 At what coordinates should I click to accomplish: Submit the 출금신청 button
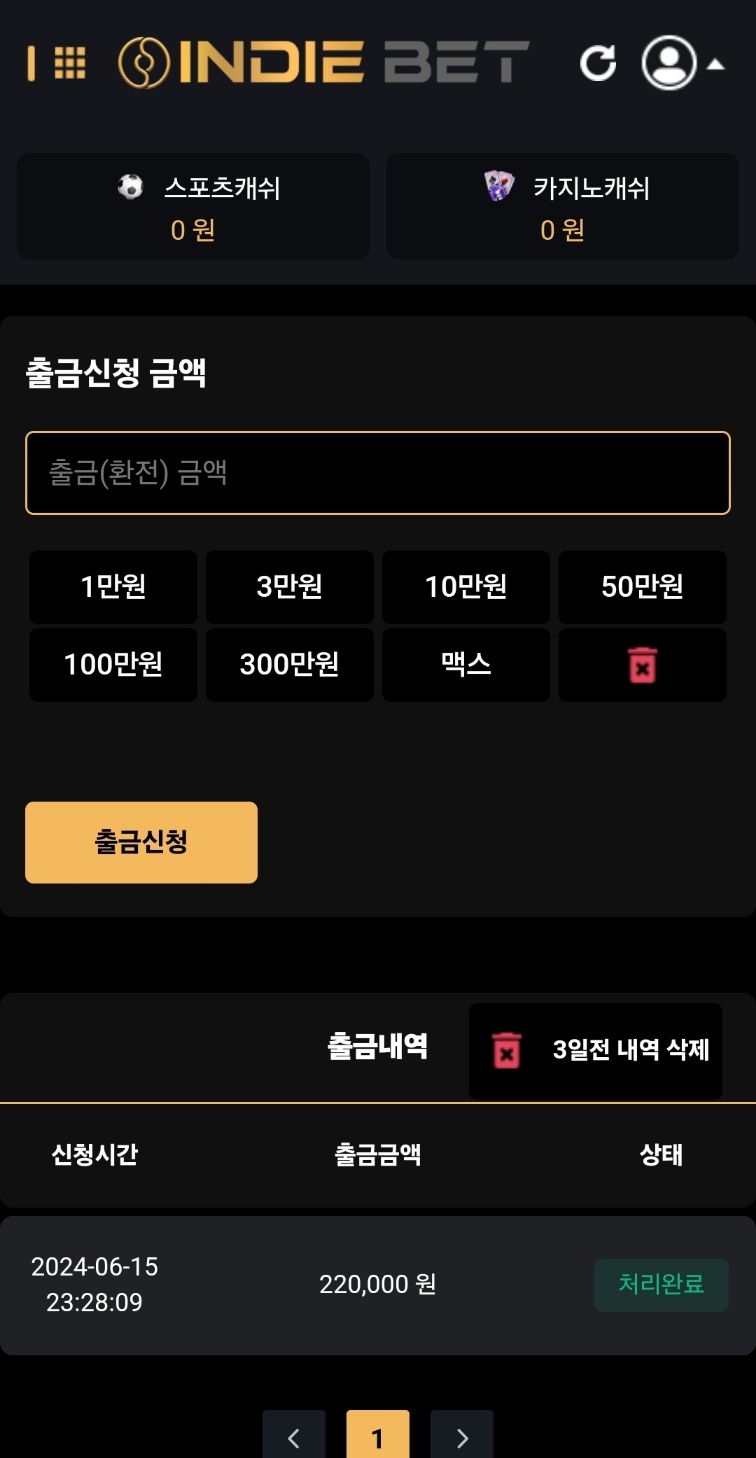point(141,842)
